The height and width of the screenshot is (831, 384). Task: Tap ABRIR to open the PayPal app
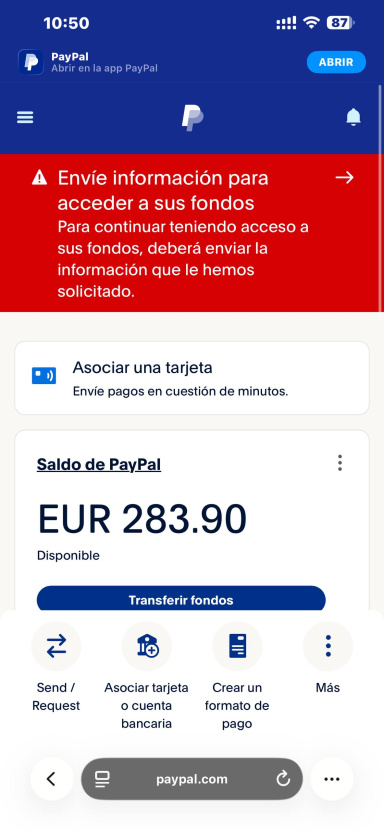coord(336,62)
